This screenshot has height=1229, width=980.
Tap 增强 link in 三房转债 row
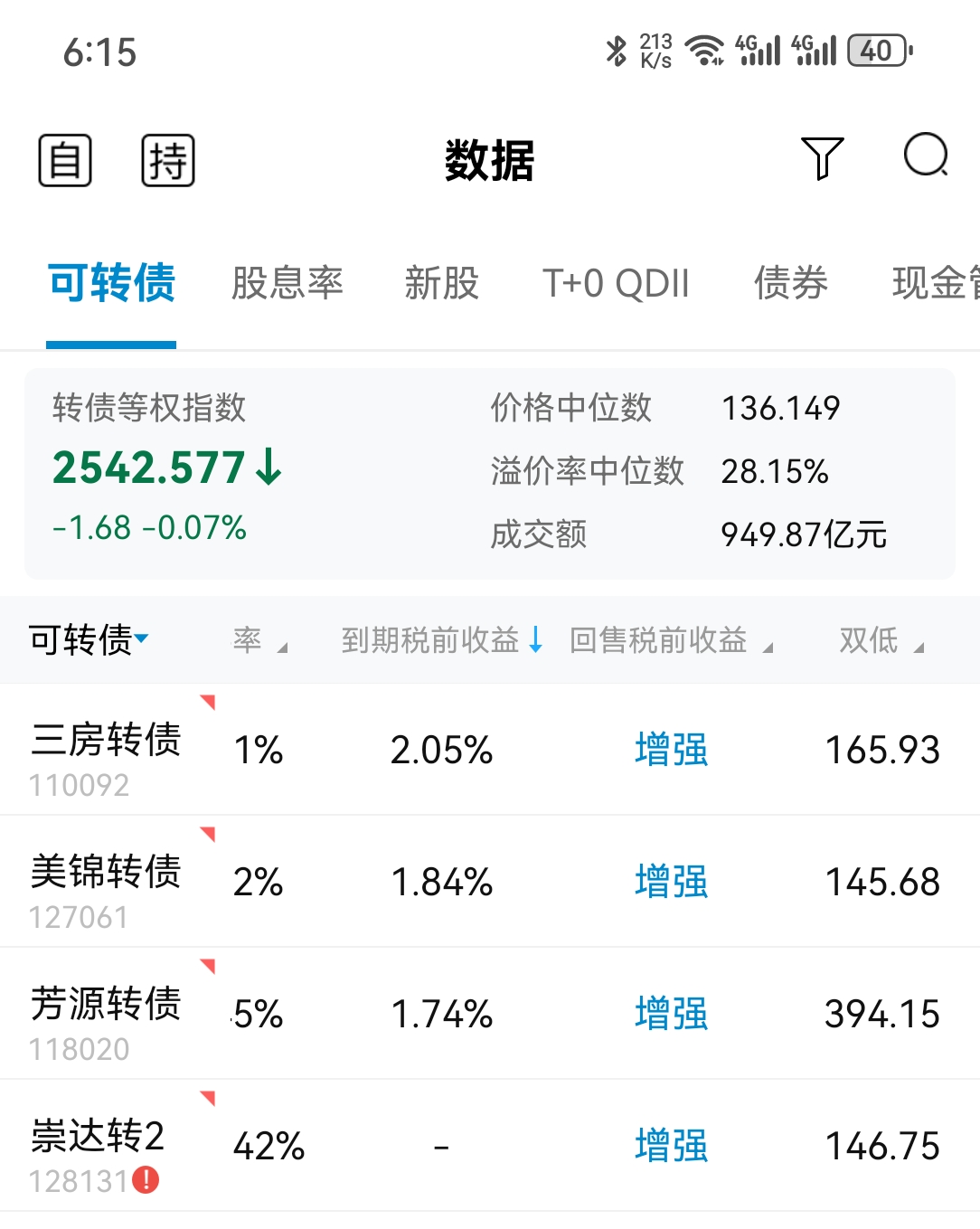click(671, 751)
